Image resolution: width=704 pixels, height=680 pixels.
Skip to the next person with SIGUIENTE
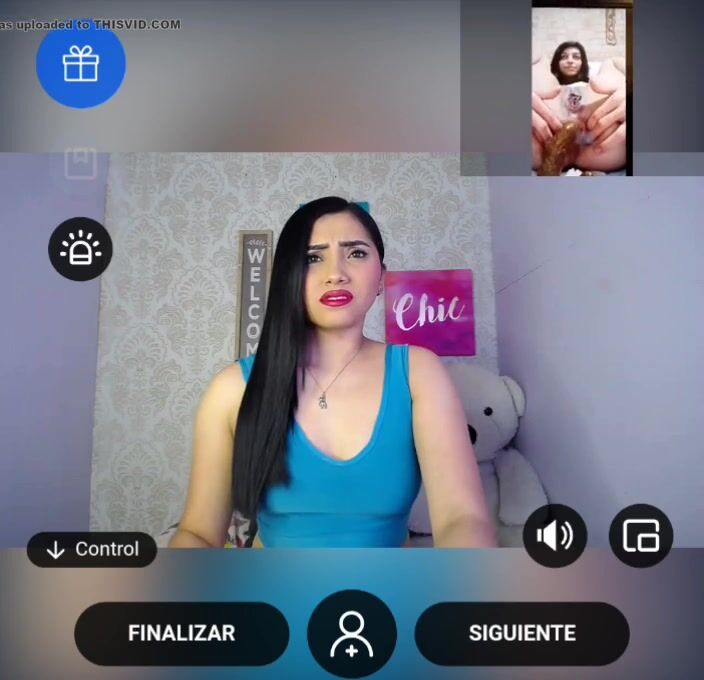[521, 633]
